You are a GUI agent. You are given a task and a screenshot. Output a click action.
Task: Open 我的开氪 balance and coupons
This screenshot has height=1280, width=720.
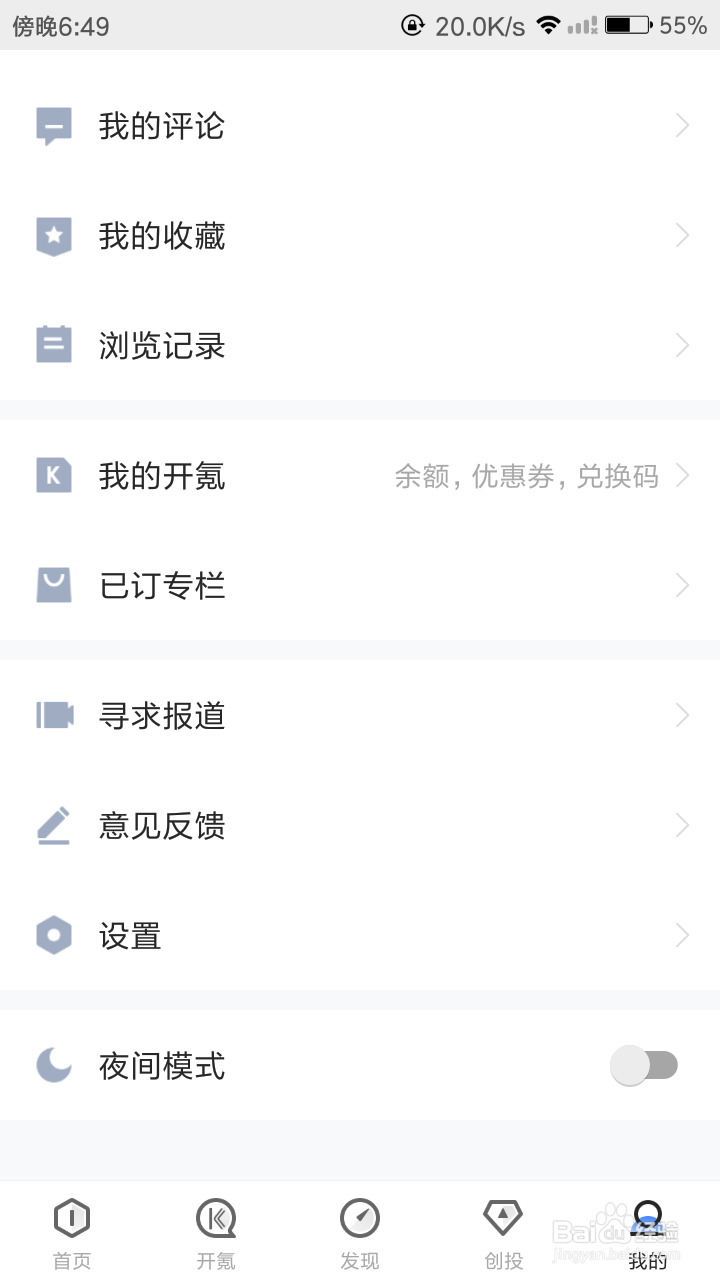click(360, 476)
